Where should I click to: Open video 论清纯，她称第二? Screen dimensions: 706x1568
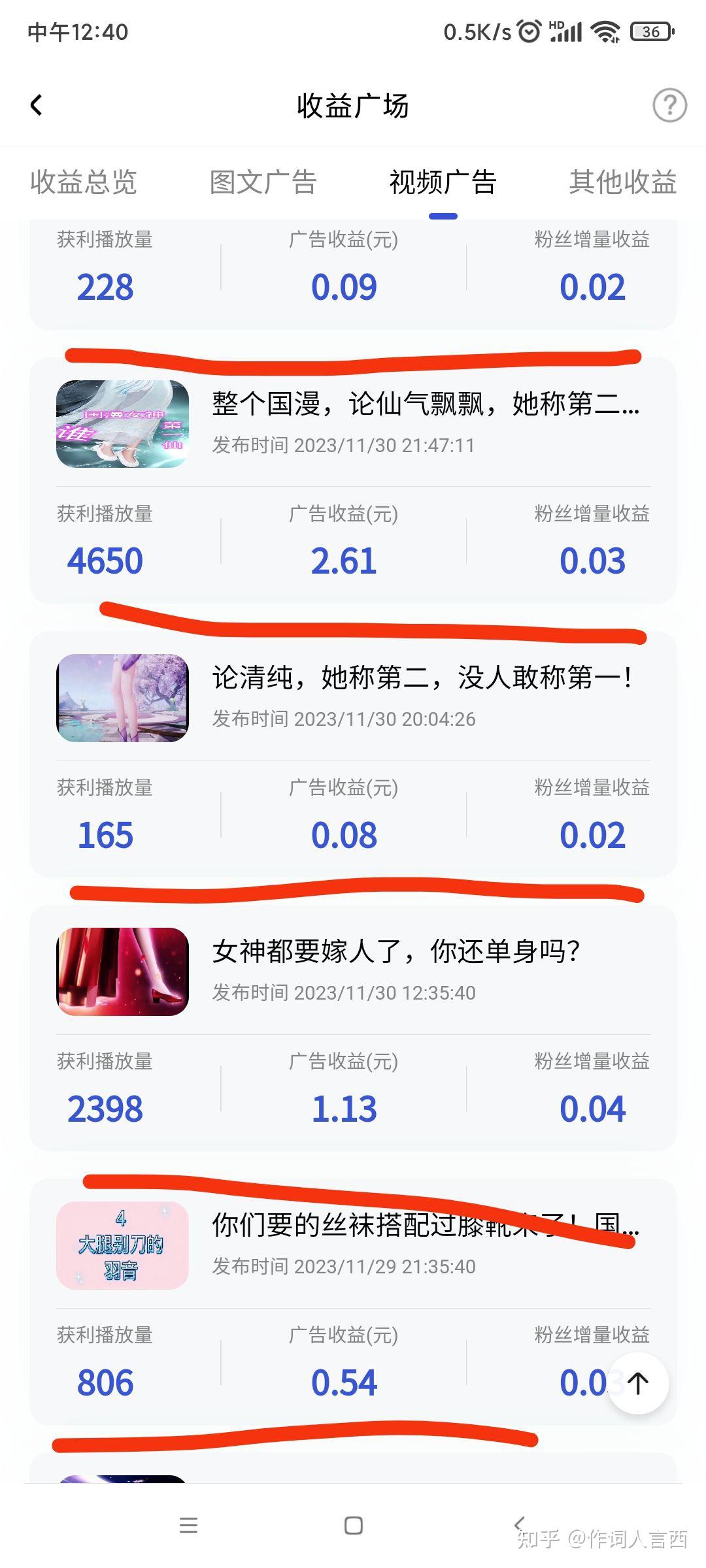(x=422, y=678)
